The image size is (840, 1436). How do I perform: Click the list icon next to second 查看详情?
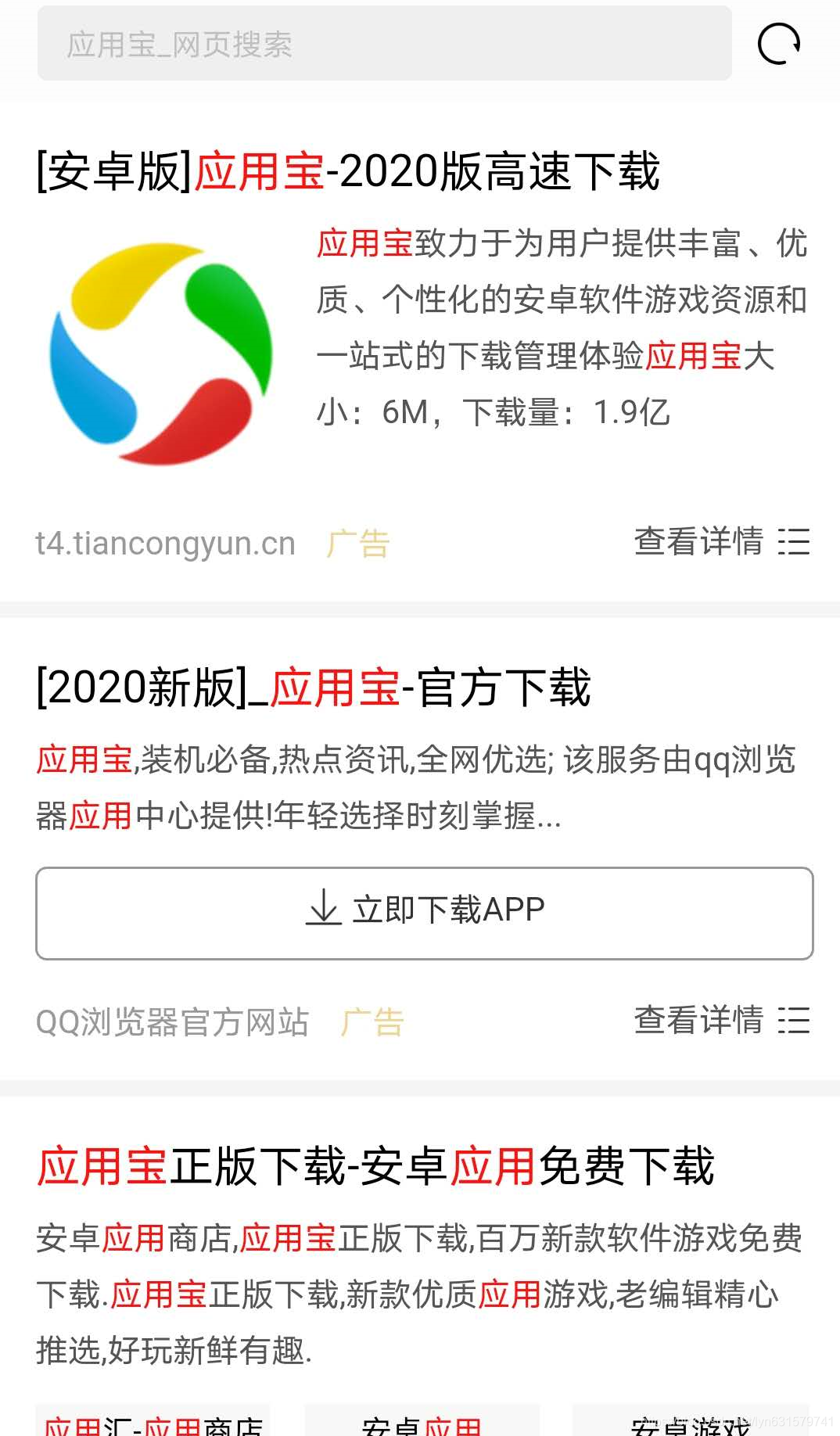point(792,1021)
